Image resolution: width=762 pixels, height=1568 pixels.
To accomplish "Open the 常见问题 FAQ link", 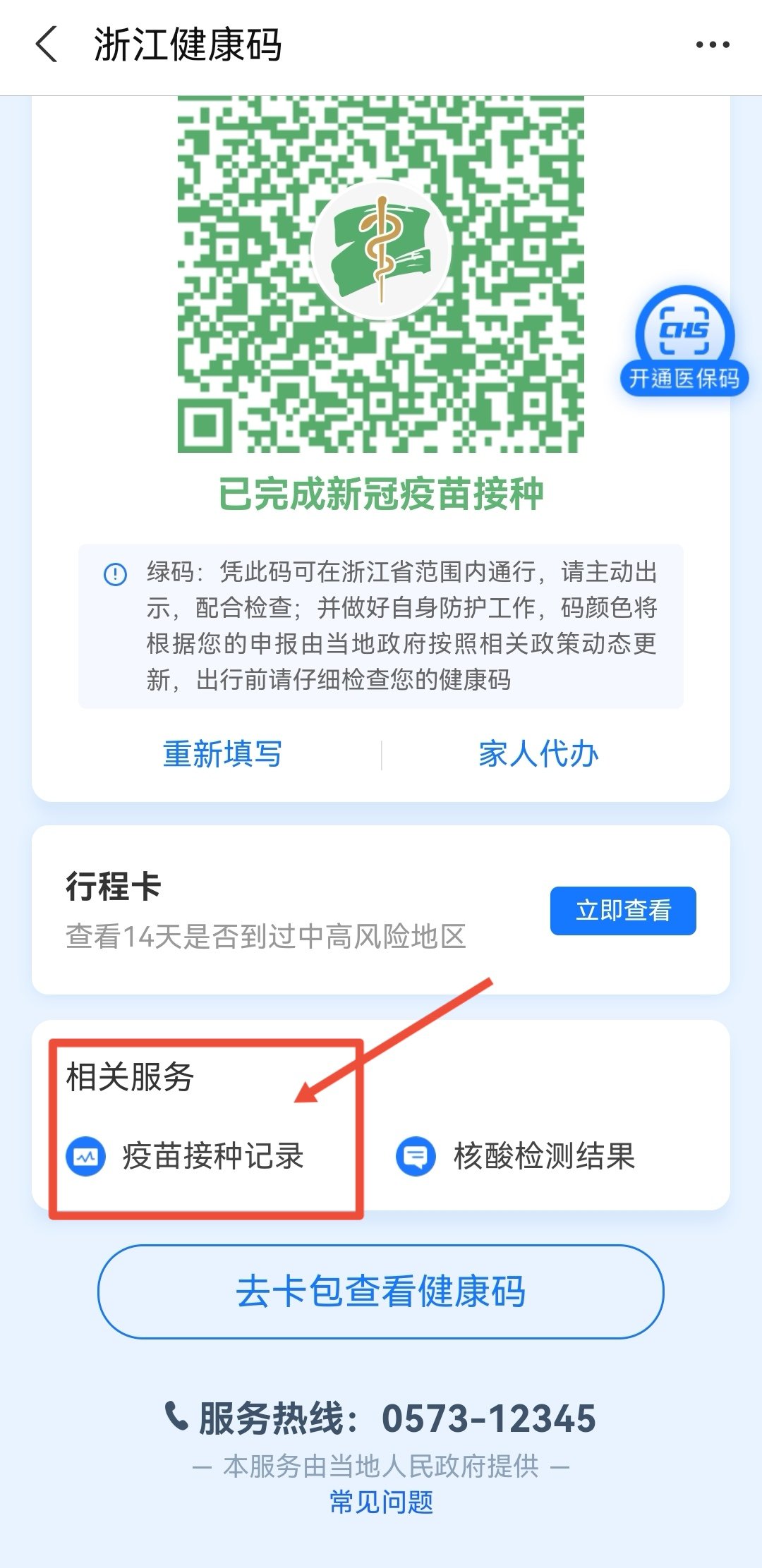I will [381, 1502].
